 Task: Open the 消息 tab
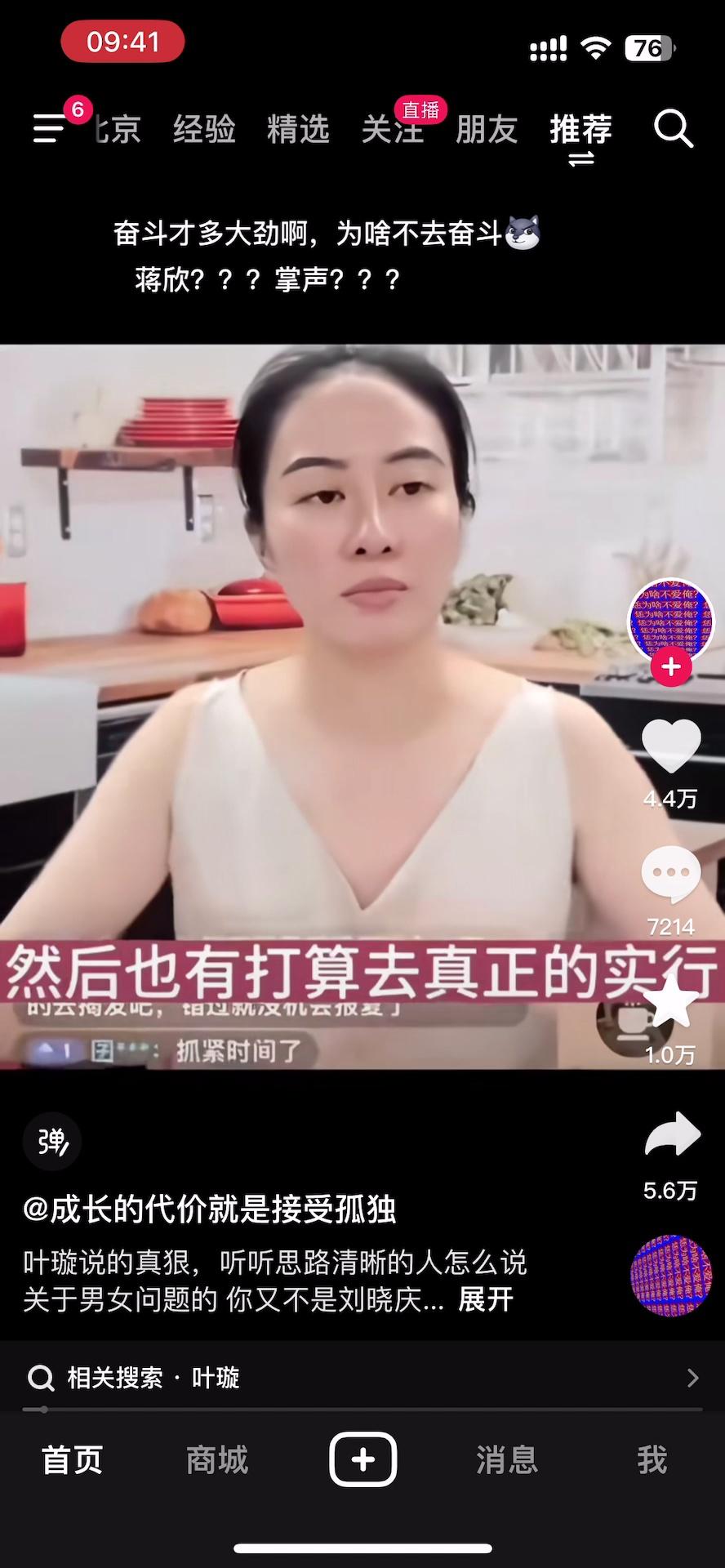507,1459
